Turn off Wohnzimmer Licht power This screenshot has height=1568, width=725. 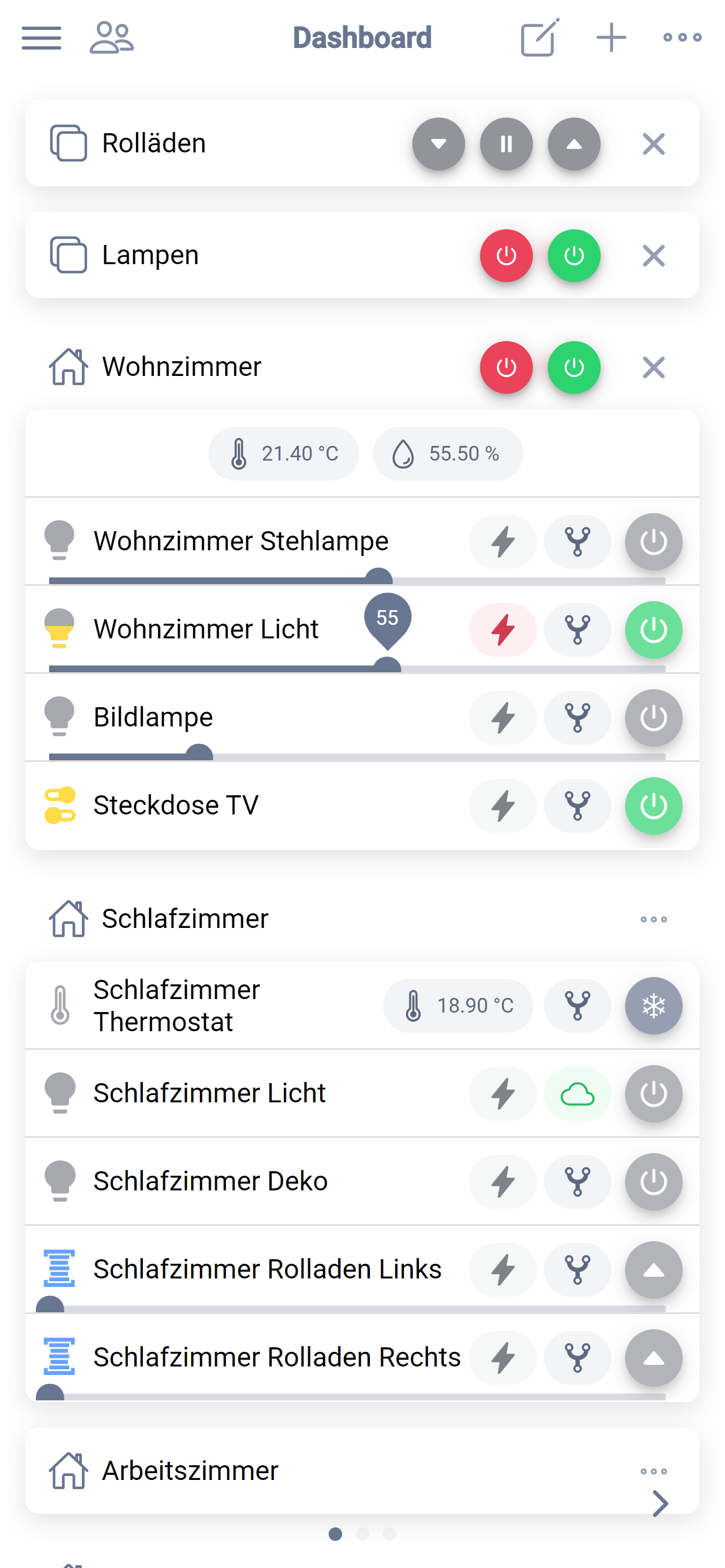[x=653, y=630]
